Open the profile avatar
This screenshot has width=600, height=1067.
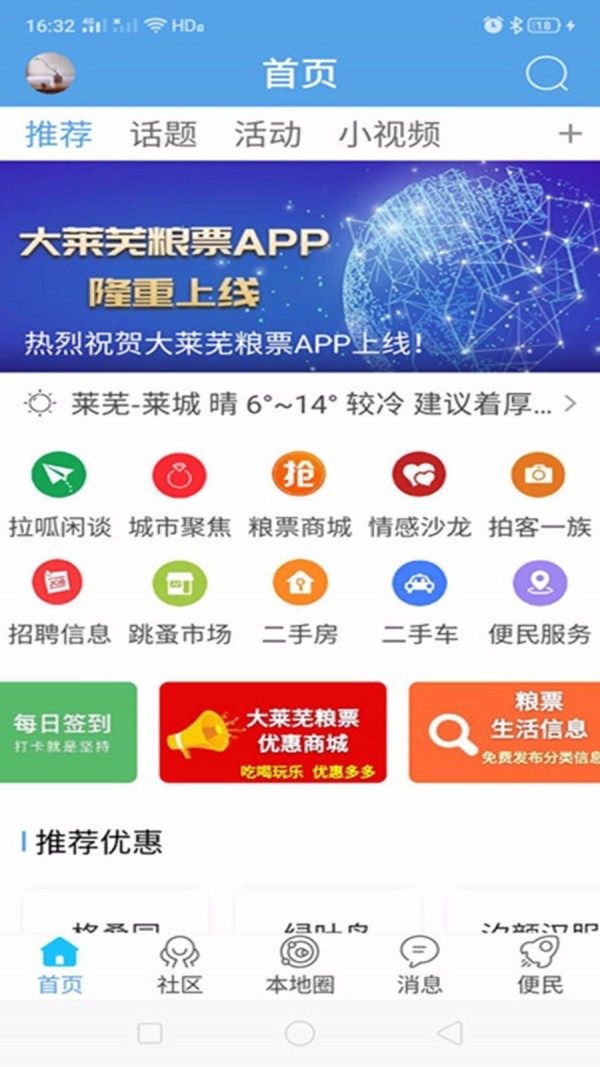click(x=50, y=74)
